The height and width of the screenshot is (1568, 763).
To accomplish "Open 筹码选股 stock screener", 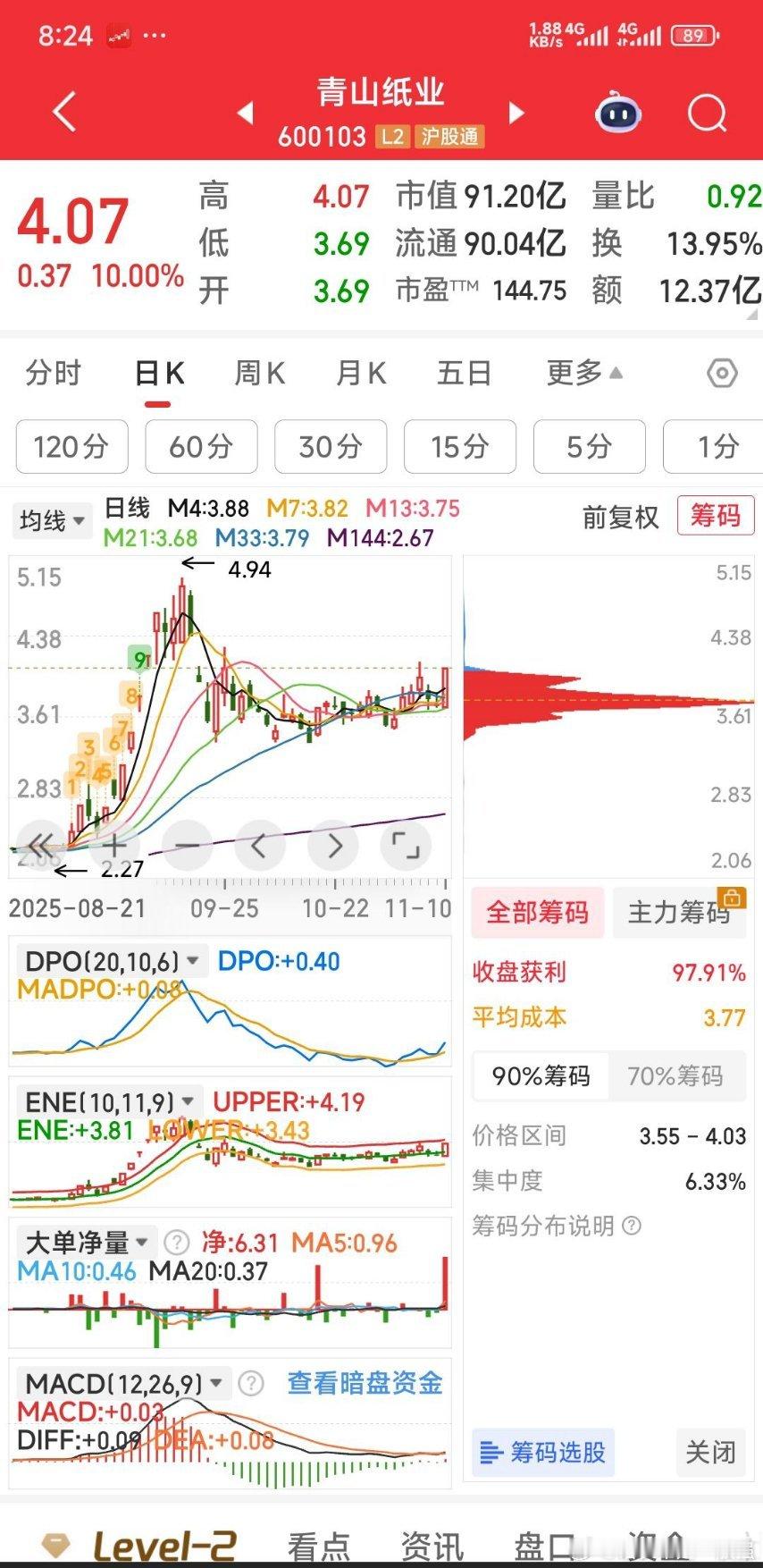I will tap(543, 1452).
